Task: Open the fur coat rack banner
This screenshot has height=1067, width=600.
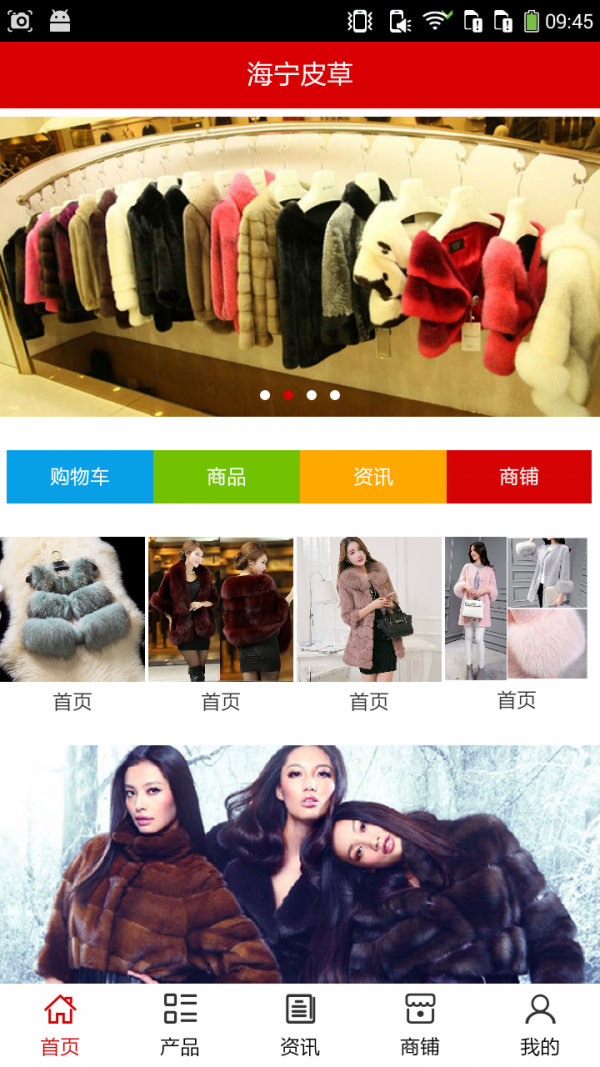Action: (300, 265)
